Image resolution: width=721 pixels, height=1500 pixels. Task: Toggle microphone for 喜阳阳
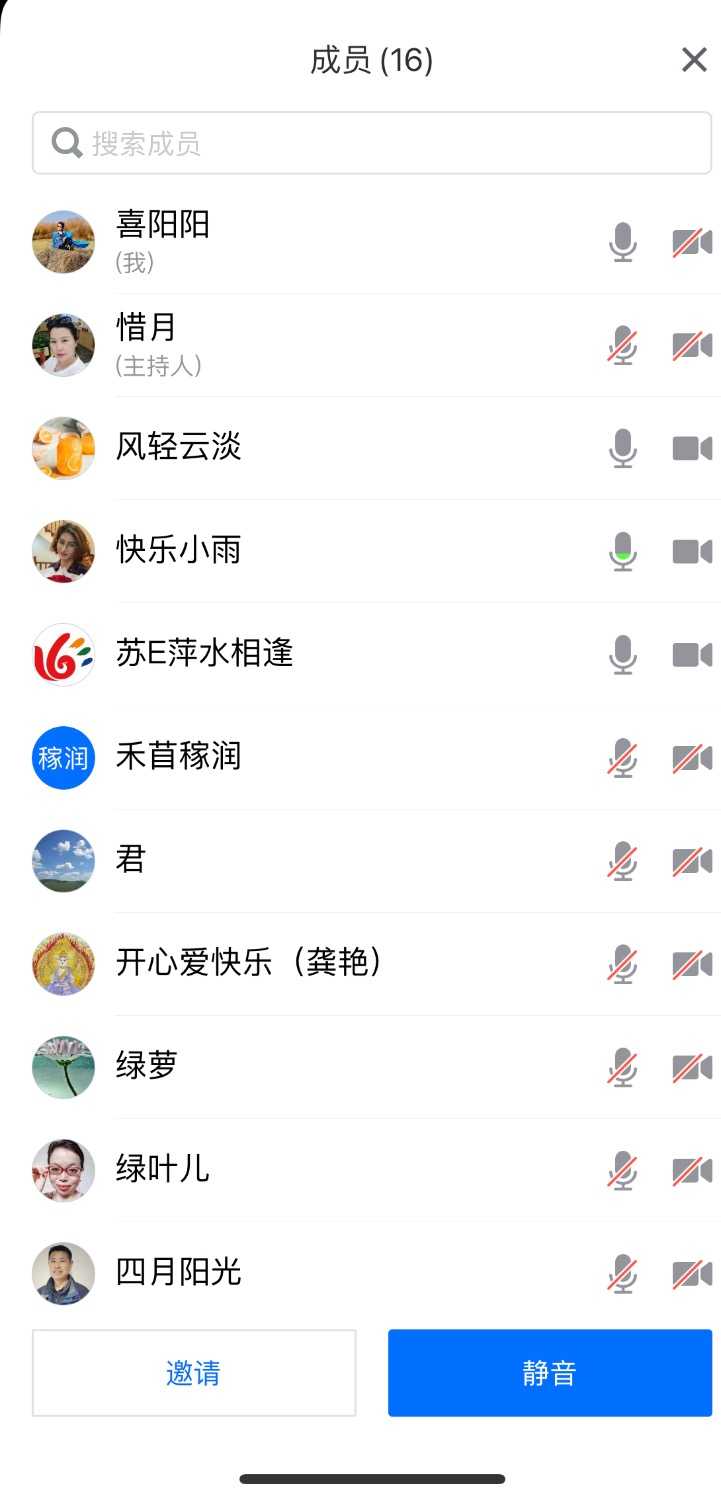pyautogui.click(x=623, y=243)
